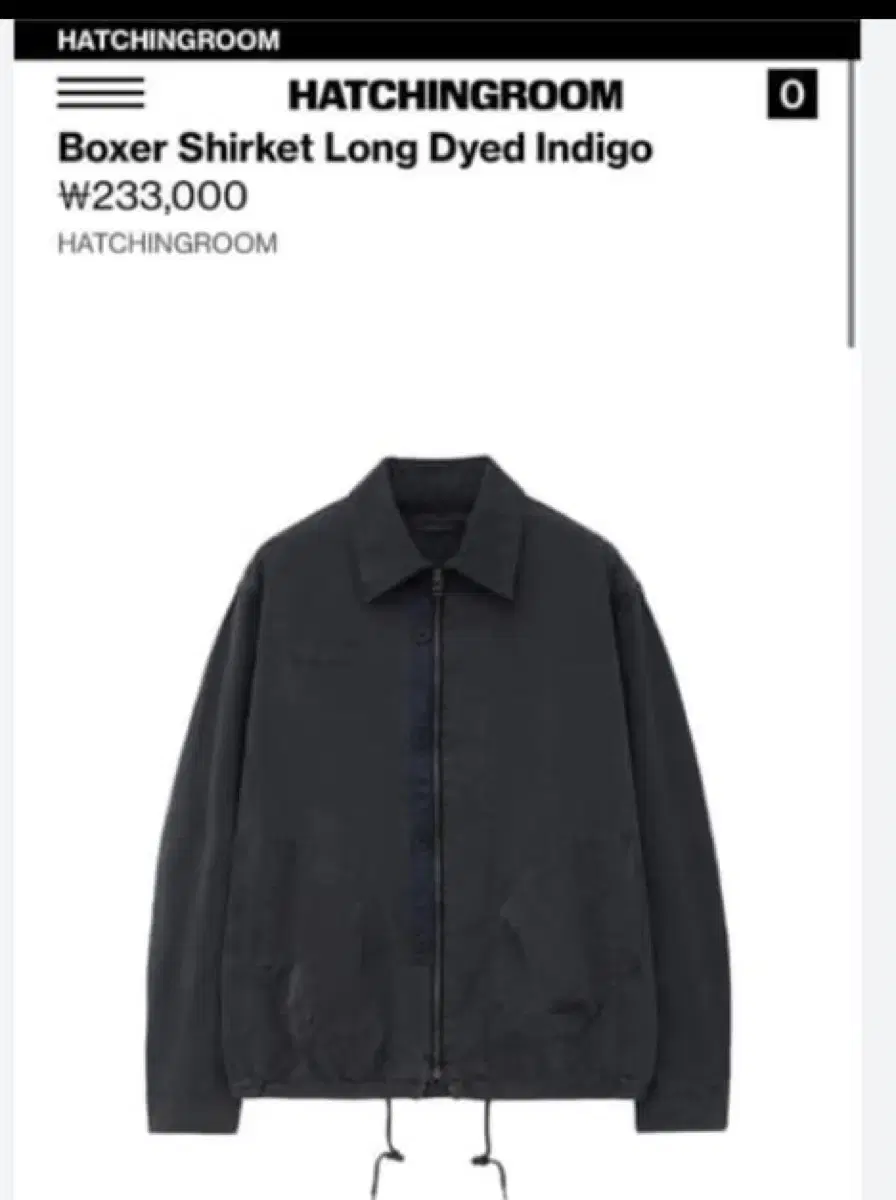The width and height of the screenshot is (896, 1200).
Task: Click the product title 'Boxer Shirket Long Dyed Indigo'
Action: point(352,148)
